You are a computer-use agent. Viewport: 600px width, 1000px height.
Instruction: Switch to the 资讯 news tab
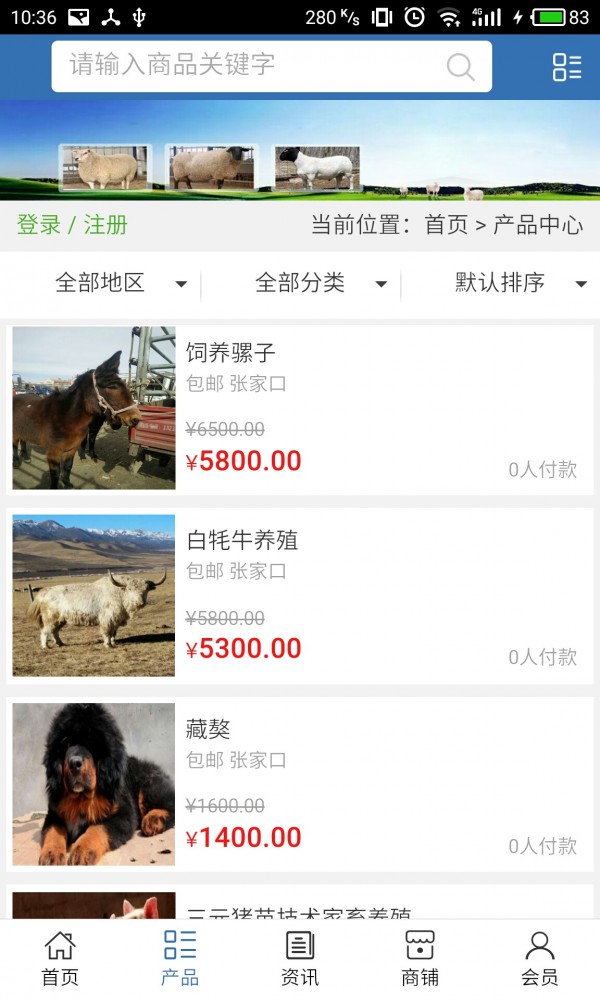300,958
